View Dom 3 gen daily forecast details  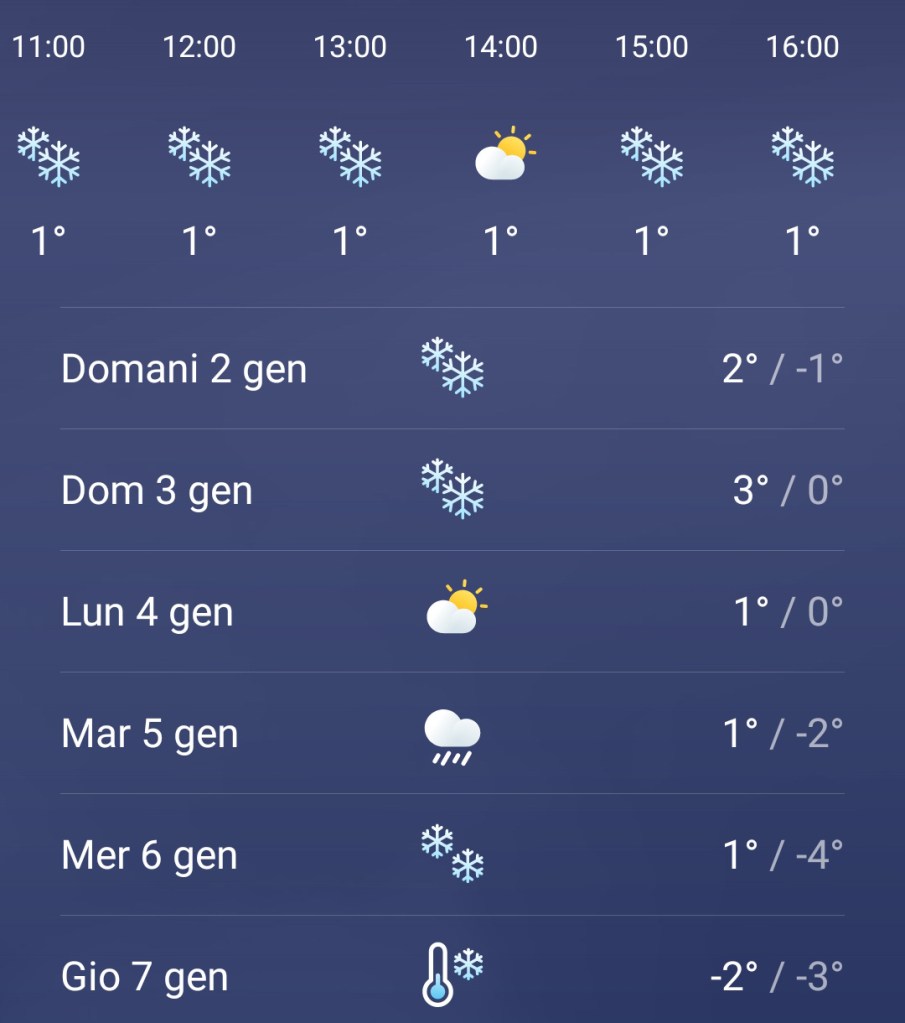(x=452, y=491)
